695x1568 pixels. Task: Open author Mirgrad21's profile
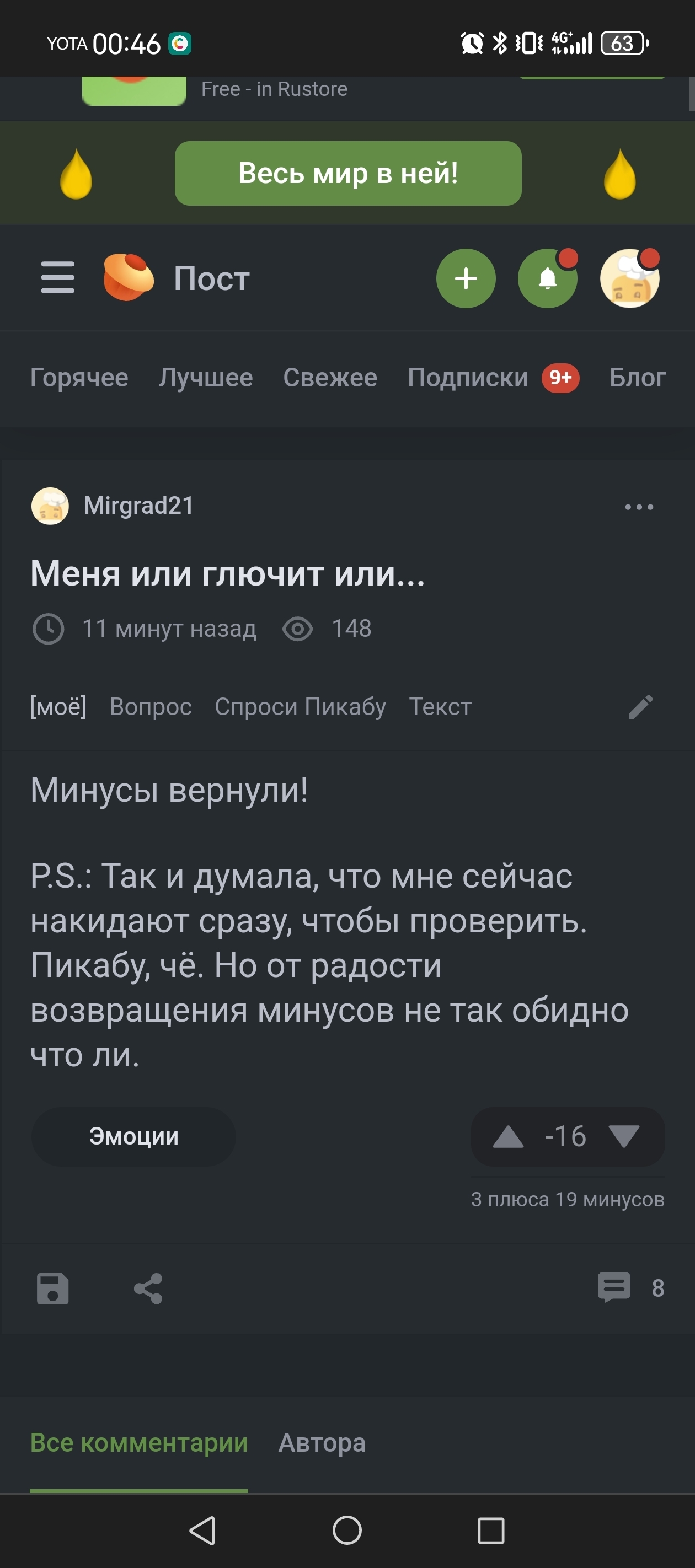click(138, 505)
